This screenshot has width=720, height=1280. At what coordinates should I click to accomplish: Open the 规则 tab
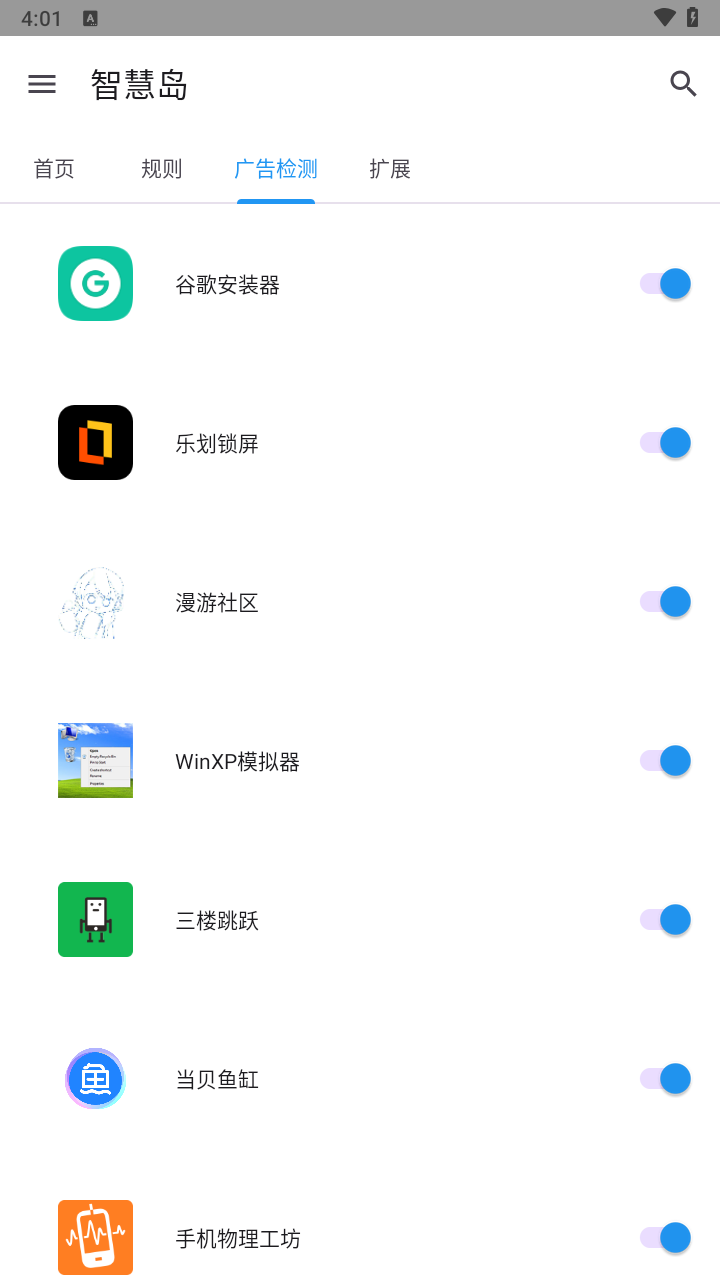click(x=161, y=169)
